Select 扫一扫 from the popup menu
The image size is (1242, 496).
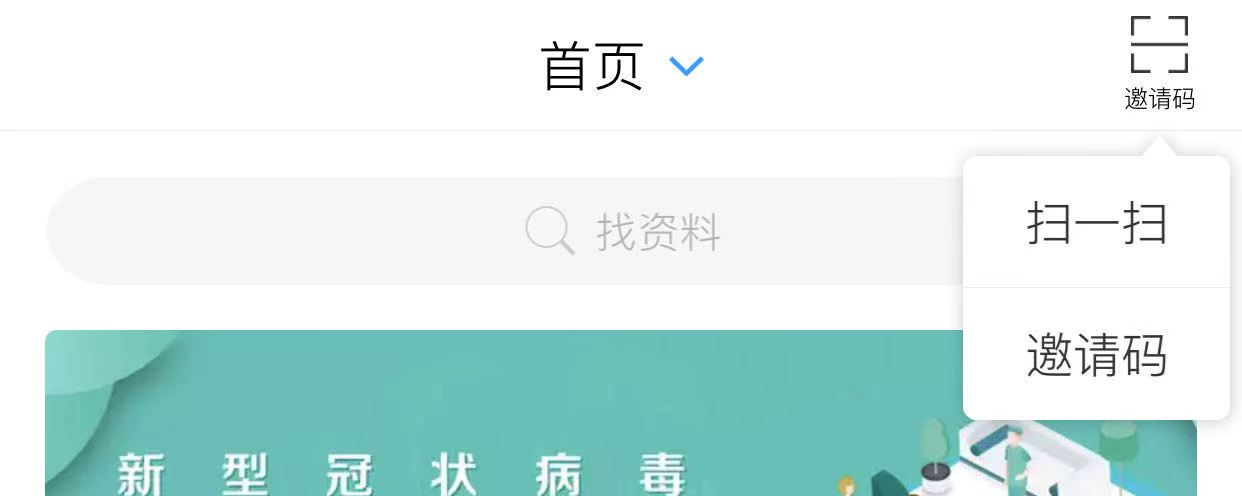click(x=1096, y=223)
